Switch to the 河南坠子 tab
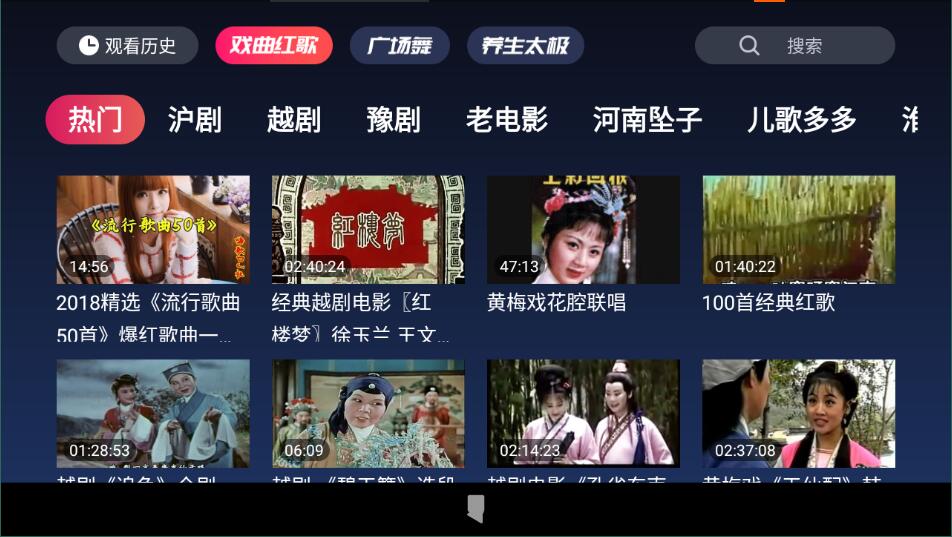 coord(647,120)
